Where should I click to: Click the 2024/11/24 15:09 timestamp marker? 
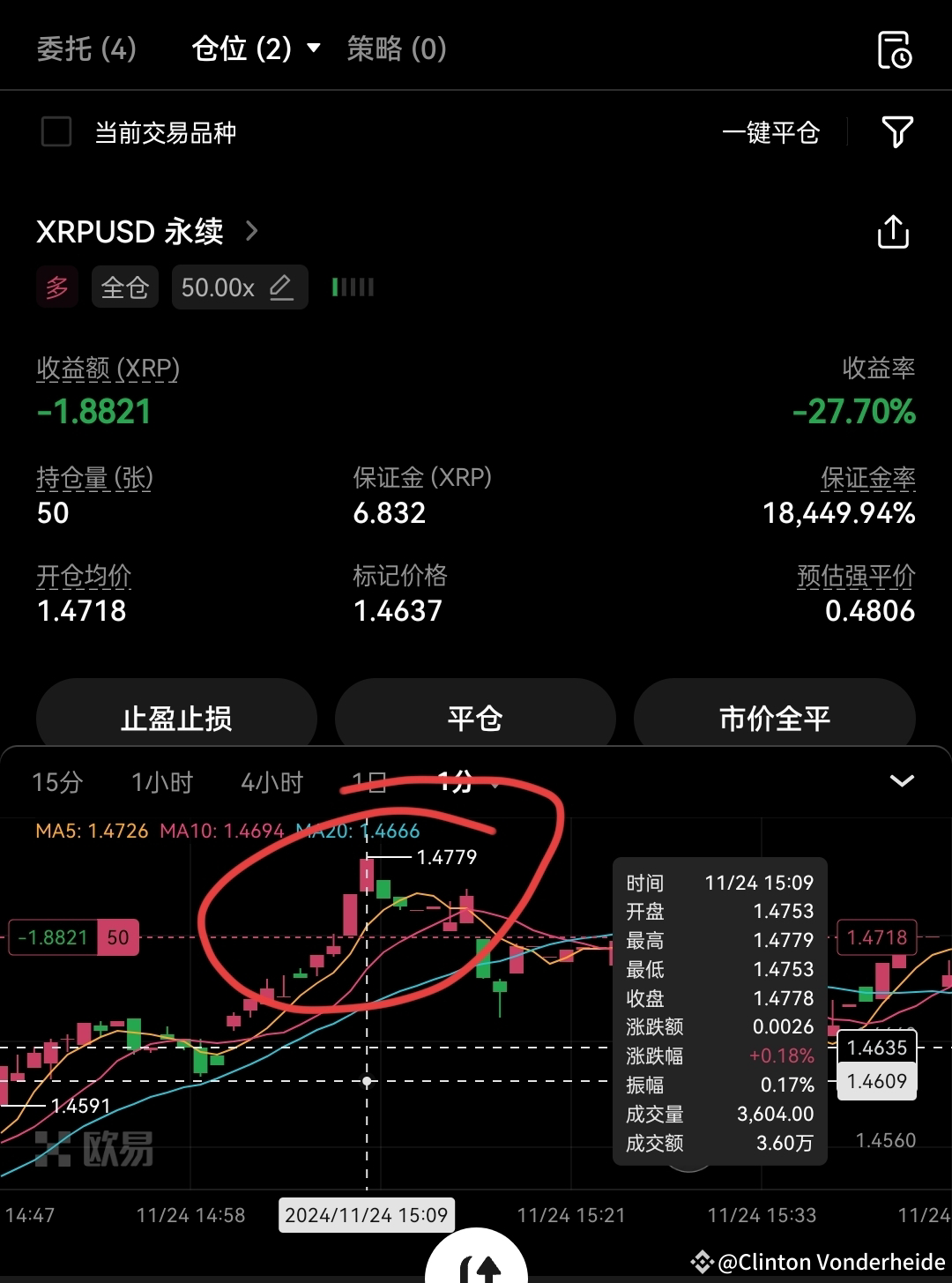(x=366, y=1214)
